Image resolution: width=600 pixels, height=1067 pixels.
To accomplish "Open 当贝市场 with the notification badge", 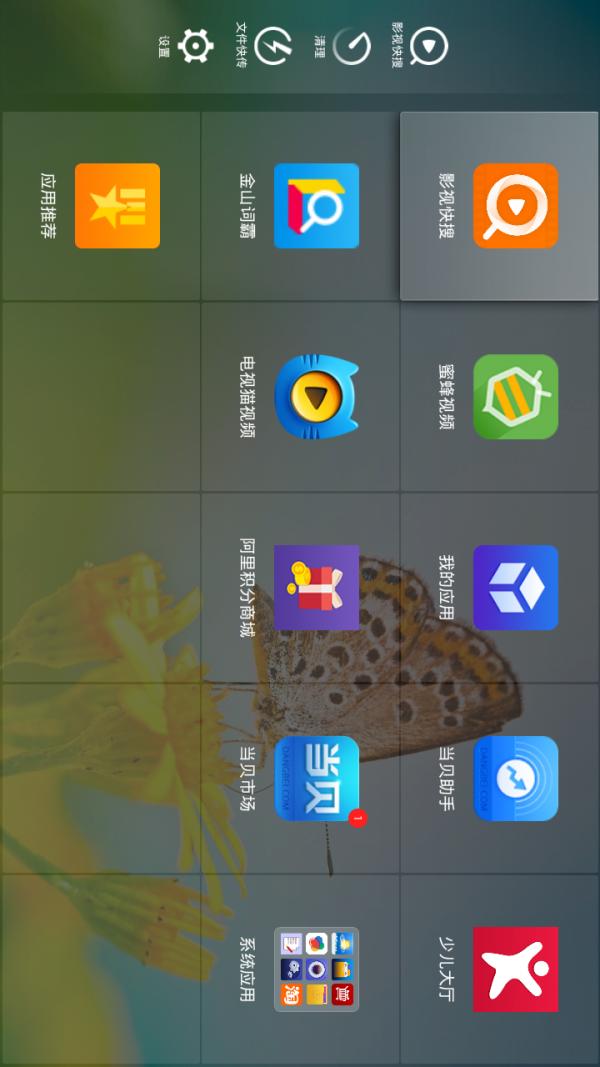I will pos(300,778).
